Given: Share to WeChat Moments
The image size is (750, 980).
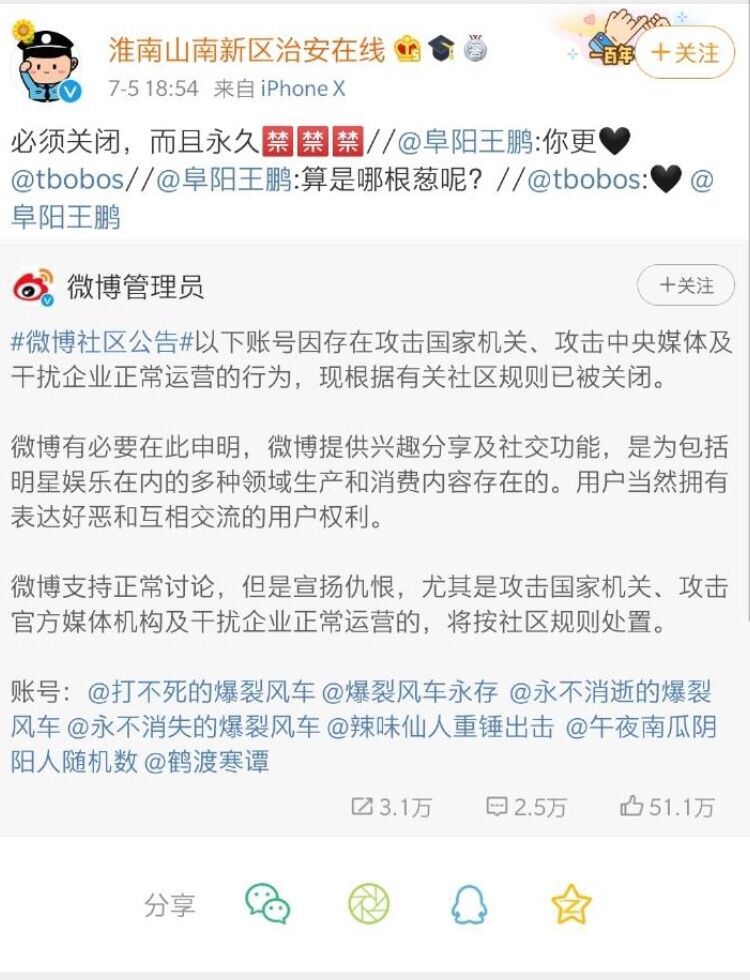Looking at the screenshot, I should point(368,905).
